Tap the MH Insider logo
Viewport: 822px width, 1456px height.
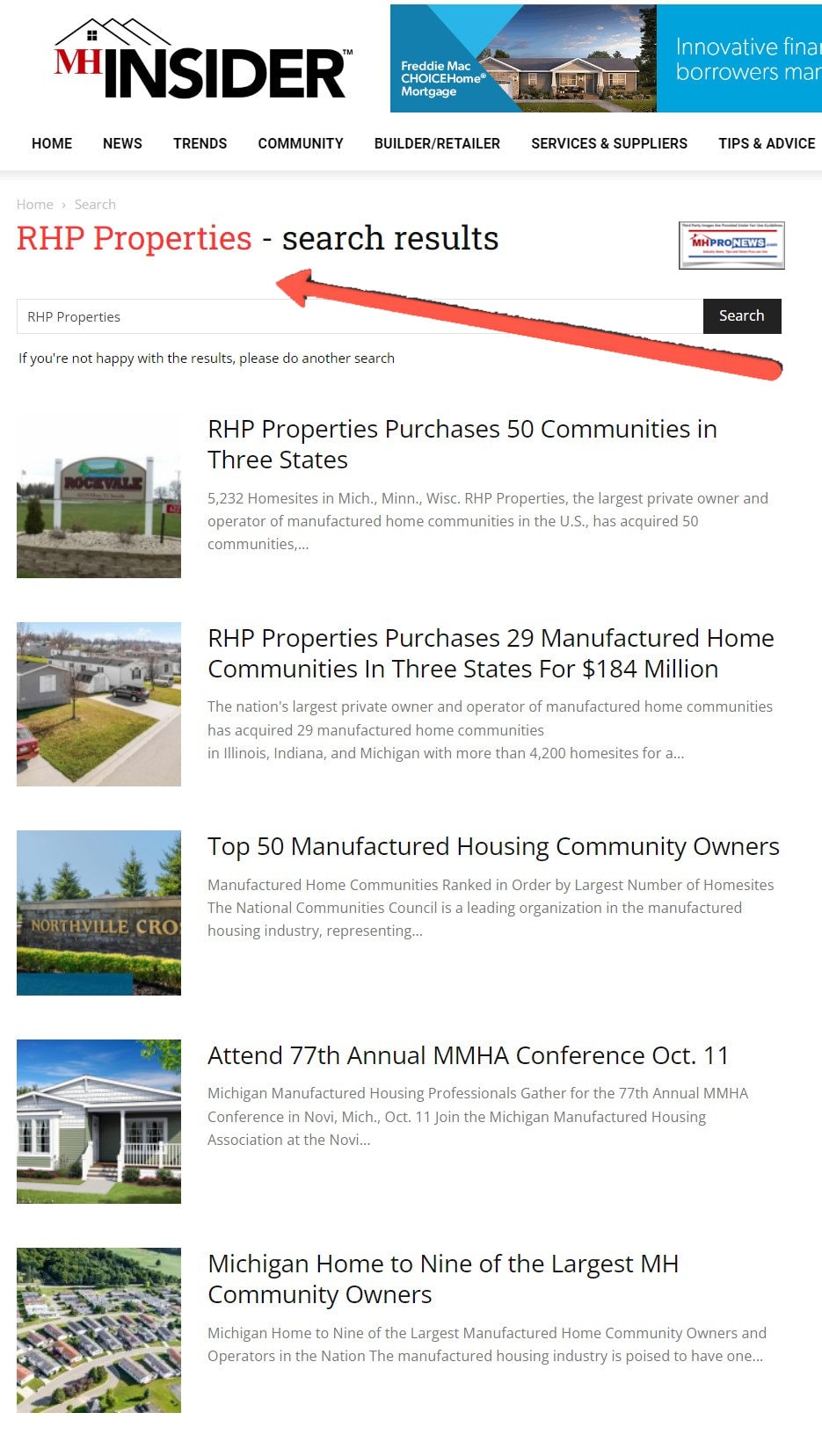click(x=202, y=58)
